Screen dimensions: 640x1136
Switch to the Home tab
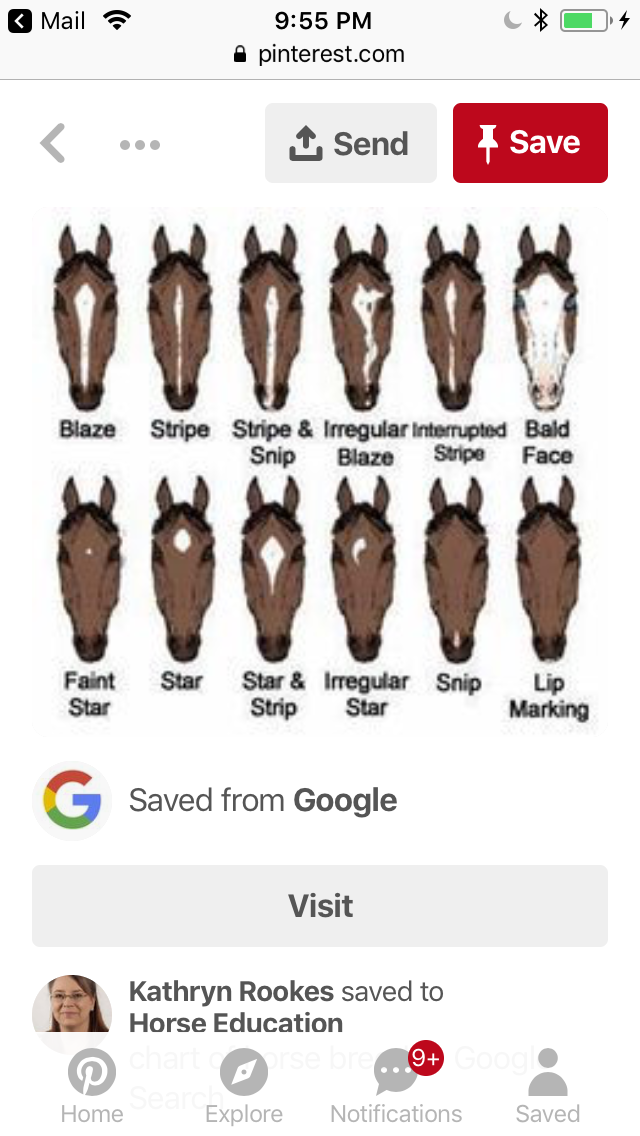[92, 1088]
